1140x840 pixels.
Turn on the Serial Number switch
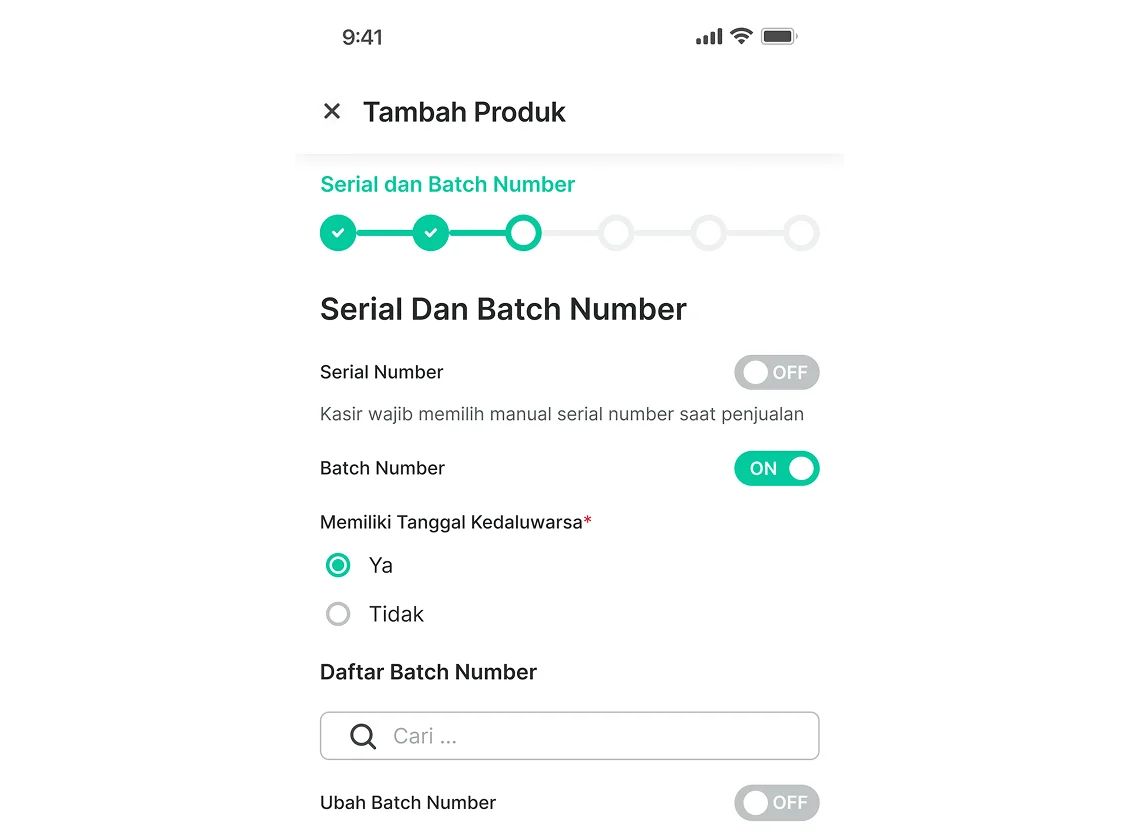(776, 373)
